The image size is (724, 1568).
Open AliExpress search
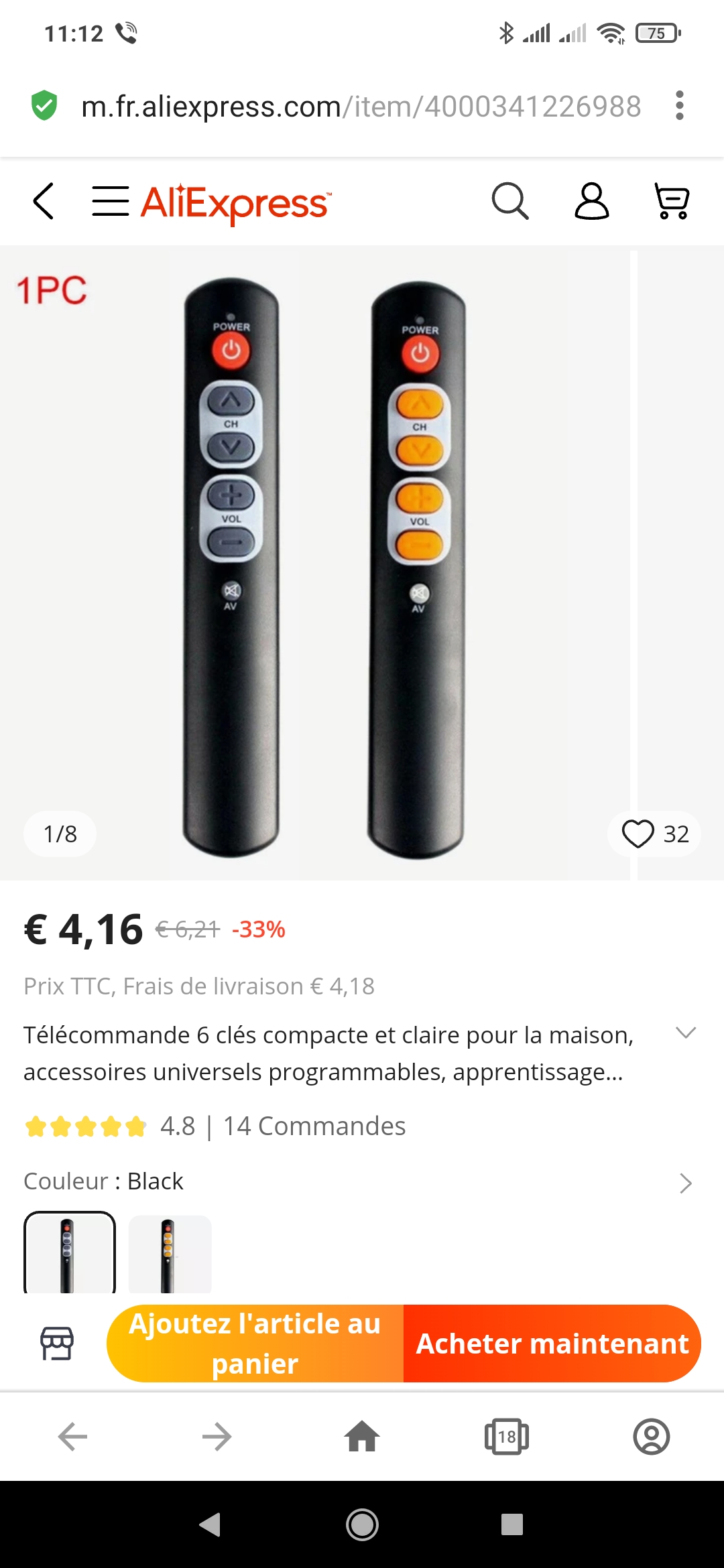pos(510,201)
